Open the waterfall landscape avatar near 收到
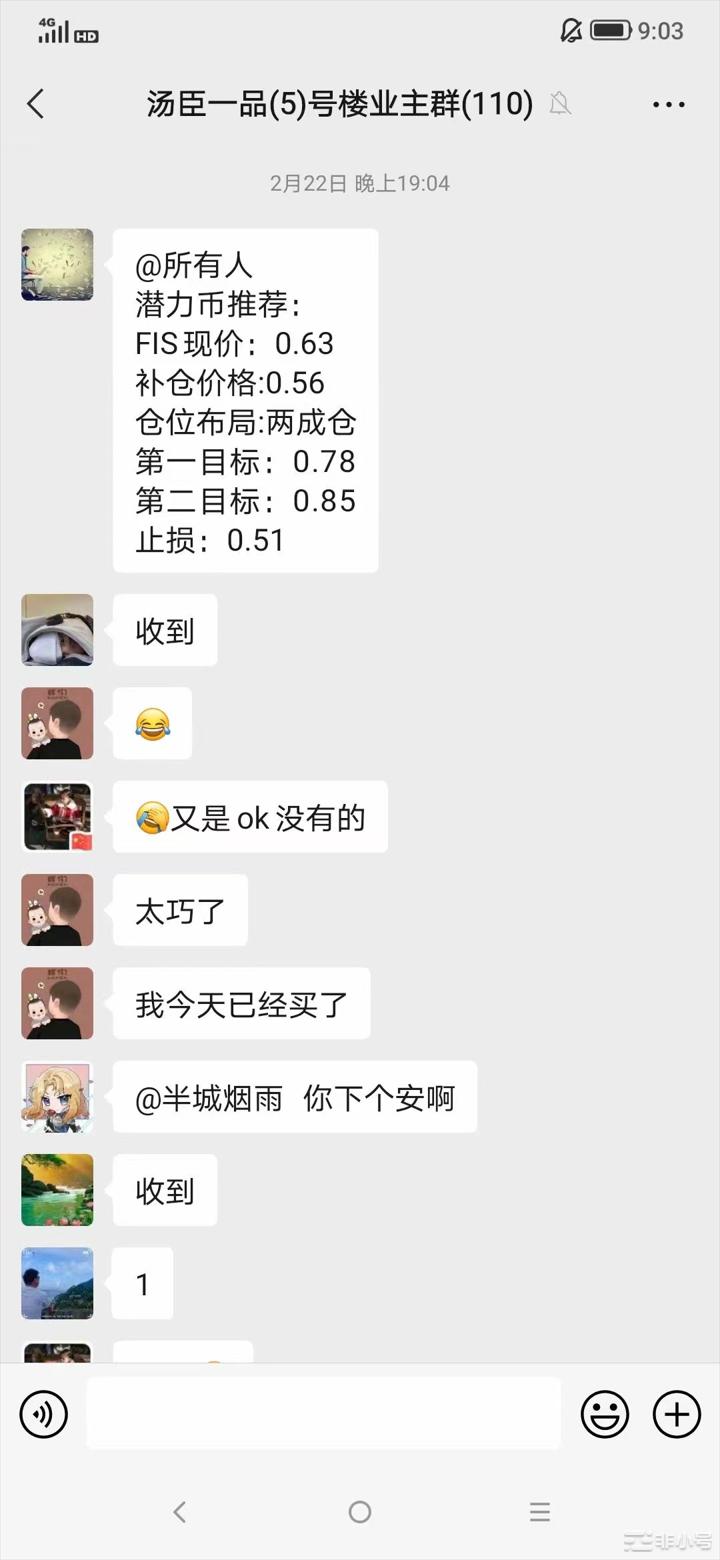Viewport: 720px width, 1560px height. click(56, 1190)
